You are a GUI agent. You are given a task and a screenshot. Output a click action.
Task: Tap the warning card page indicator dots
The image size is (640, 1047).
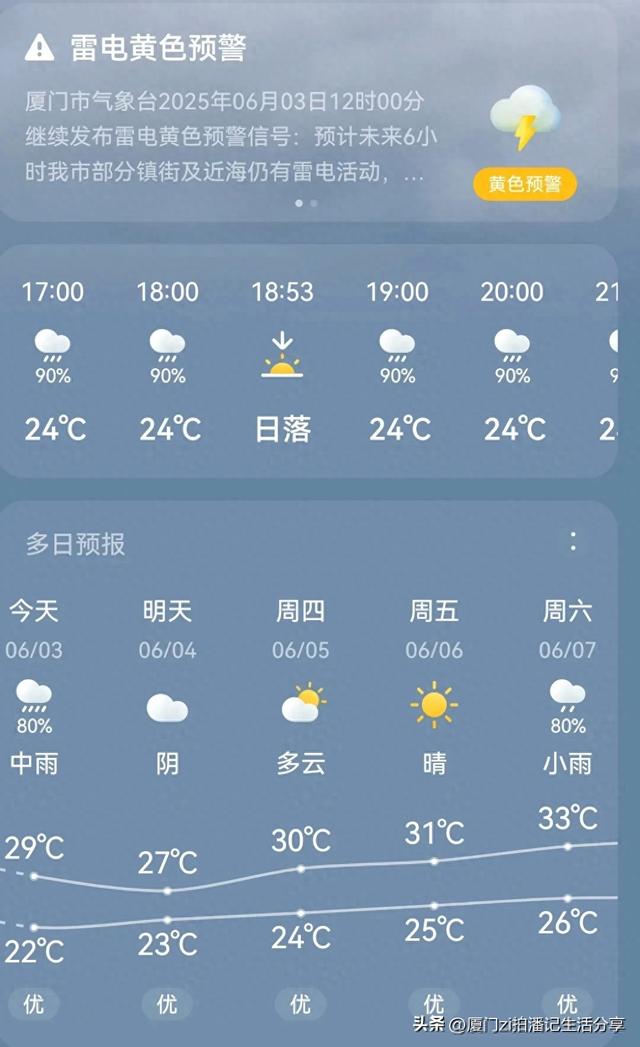click(306, 203)
